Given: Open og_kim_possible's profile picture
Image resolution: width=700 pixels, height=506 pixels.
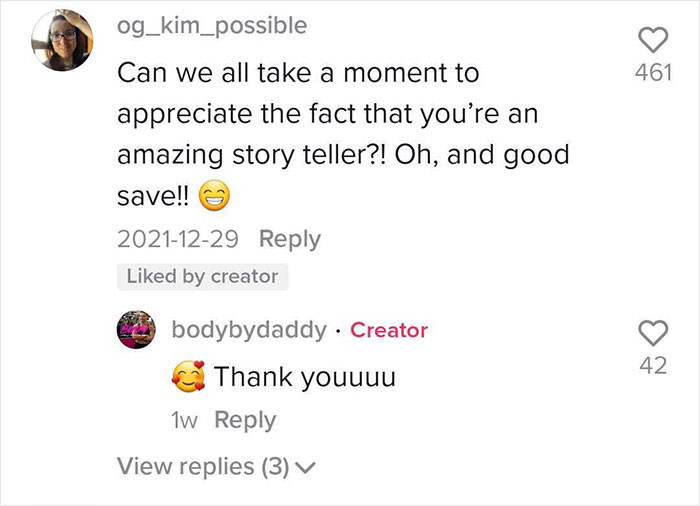Looking at the screenshot, I should [62, 43].
